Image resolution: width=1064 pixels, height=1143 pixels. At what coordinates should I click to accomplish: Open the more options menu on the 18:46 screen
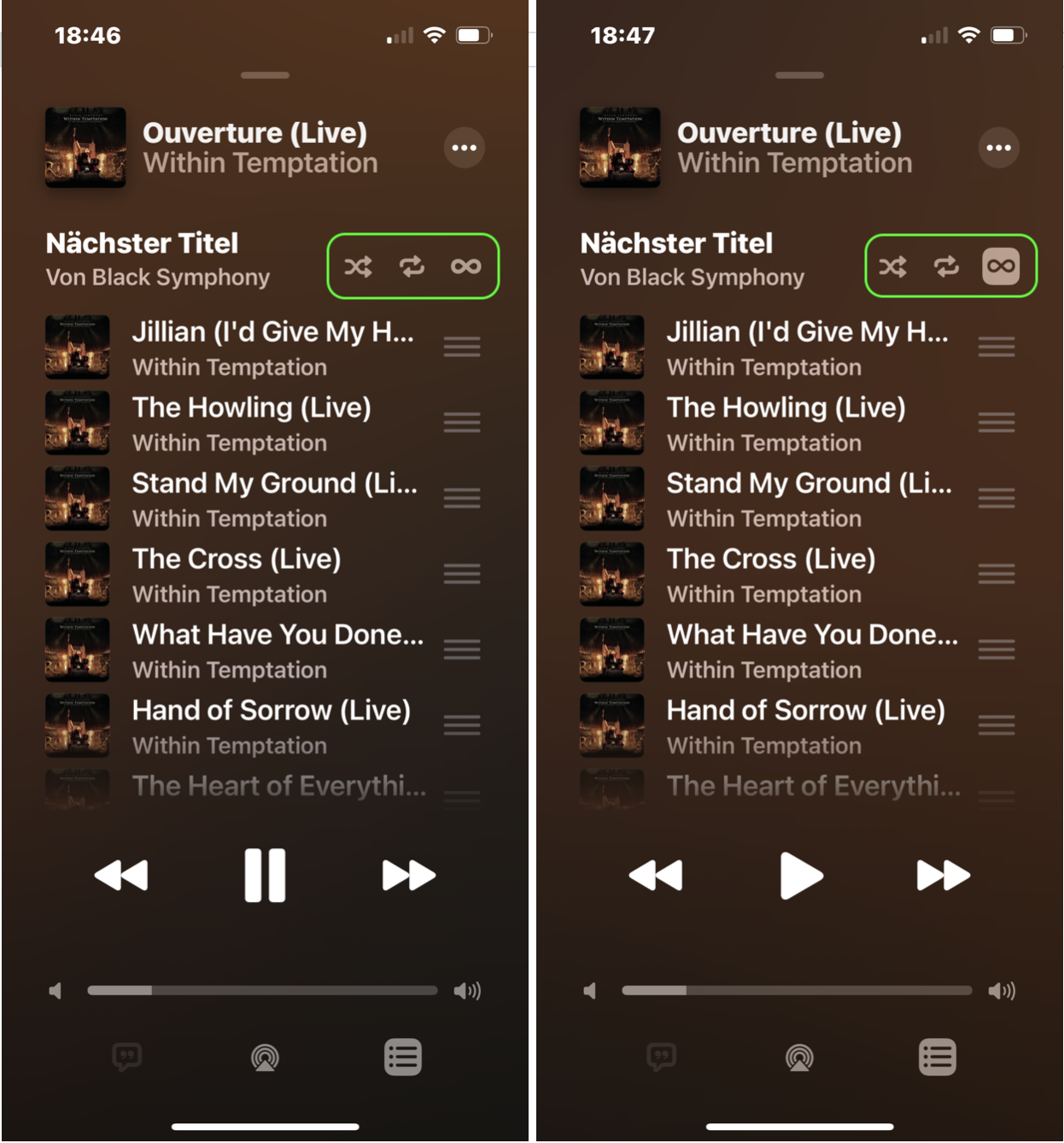pyautogui.click(x=465, y=148)
